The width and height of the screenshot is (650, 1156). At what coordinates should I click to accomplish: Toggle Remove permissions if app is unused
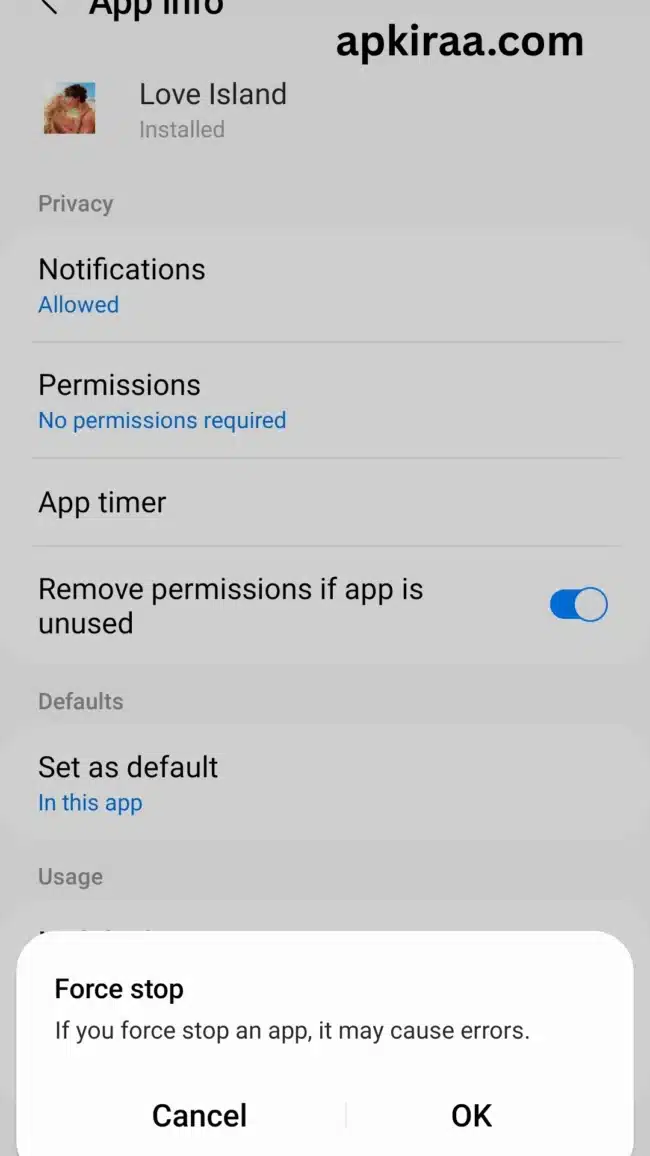click(578, 605)
